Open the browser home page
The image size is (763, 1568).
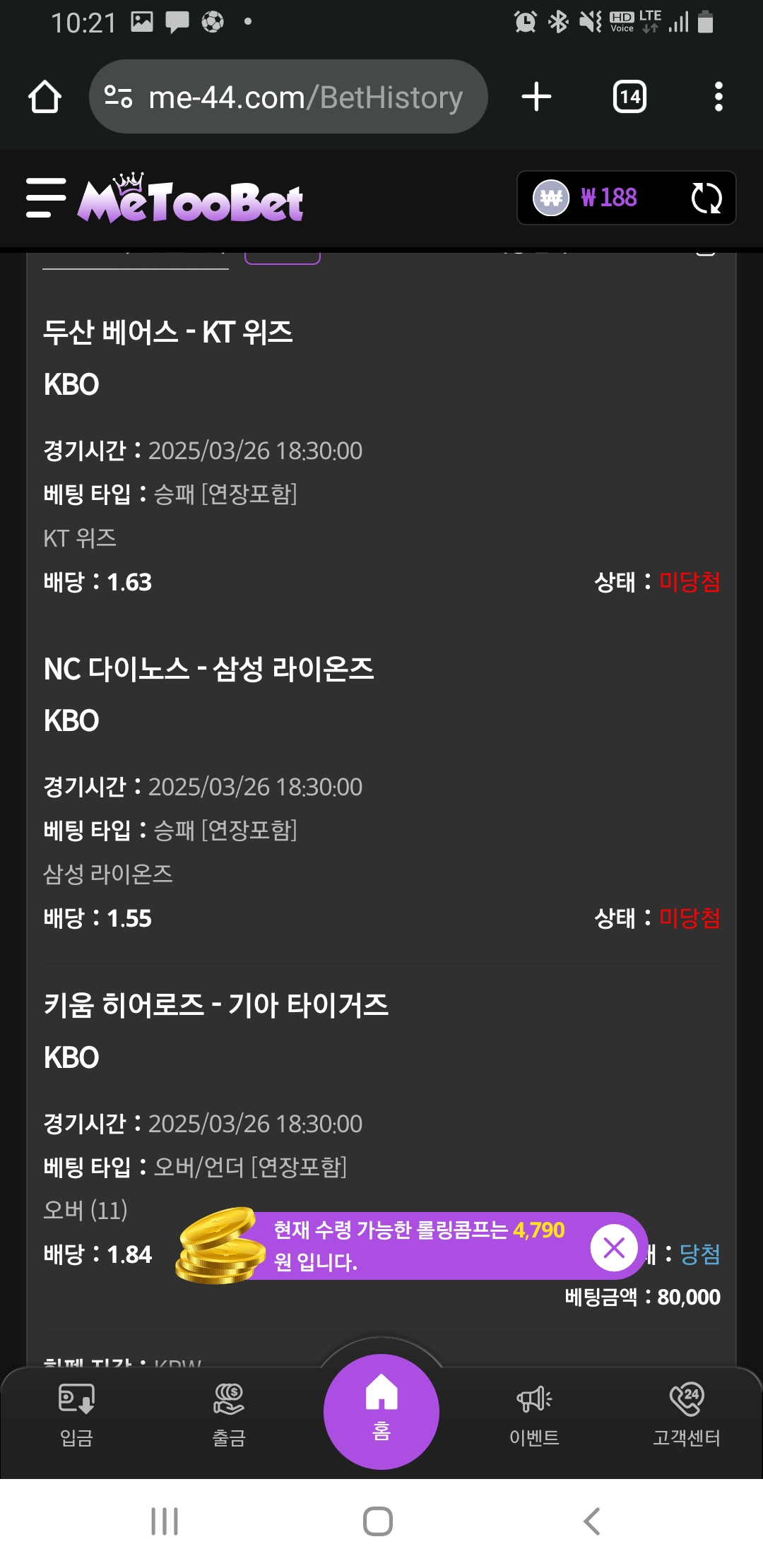pos(45,97)
